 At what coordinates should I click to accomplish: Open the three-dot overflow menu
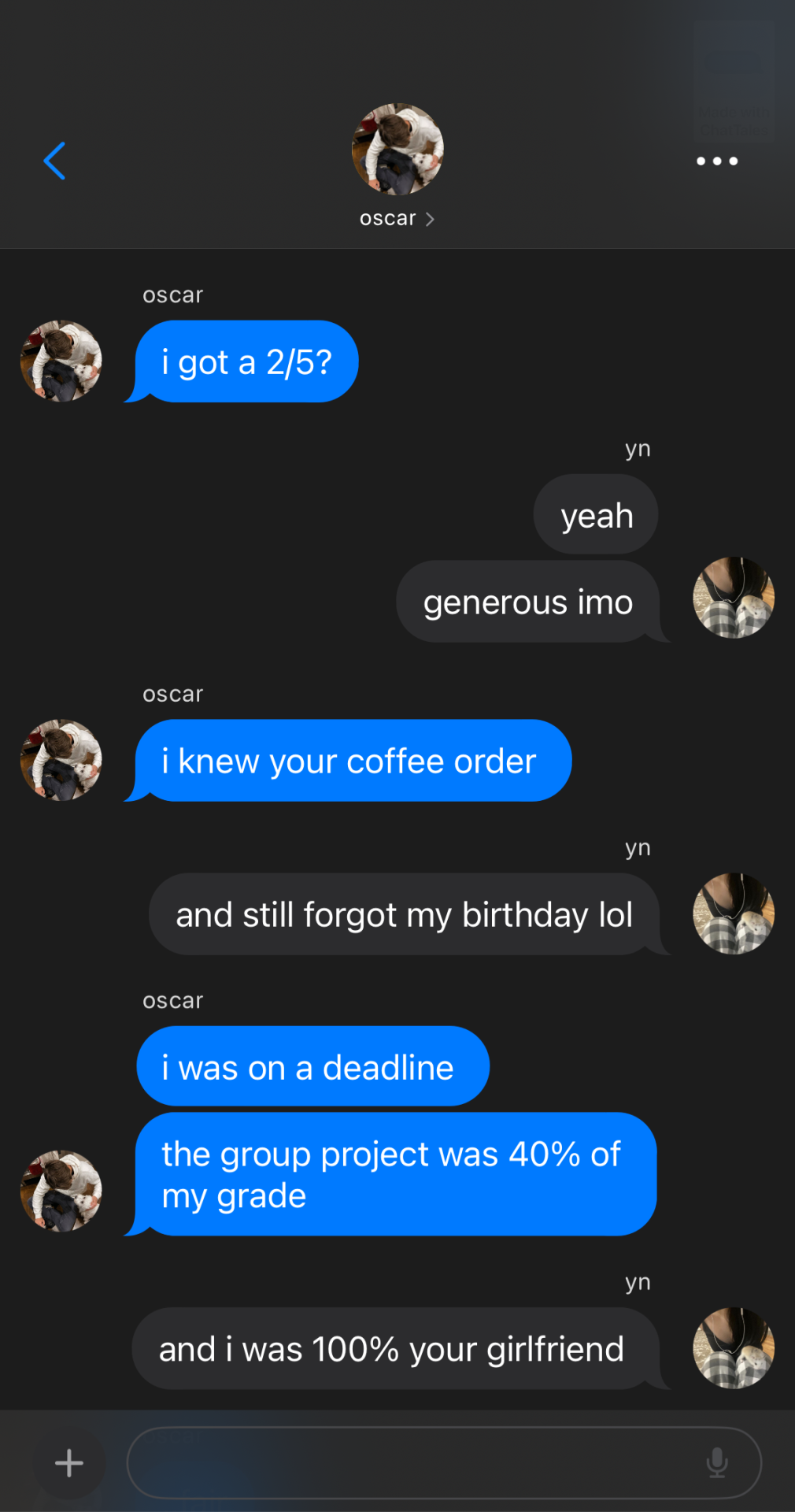[716, 161]
